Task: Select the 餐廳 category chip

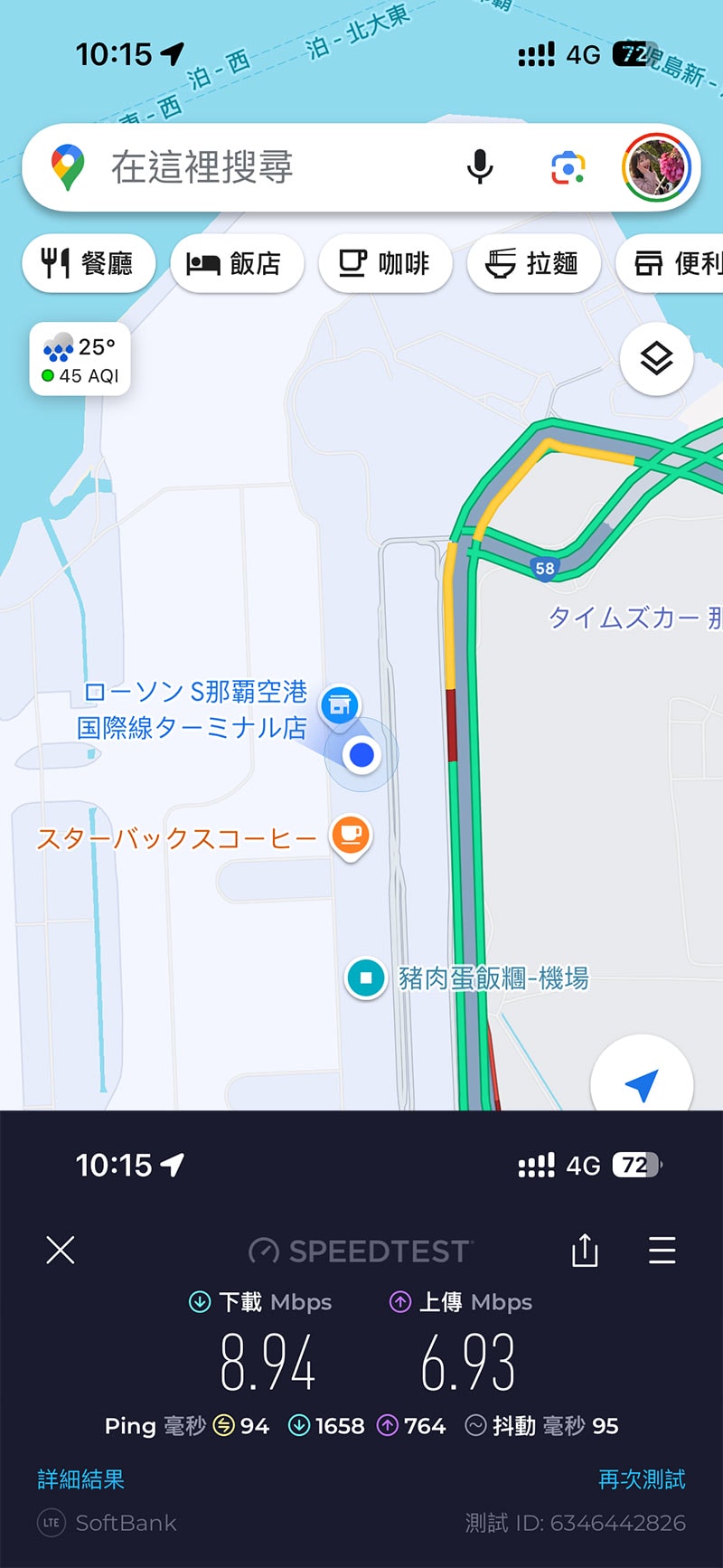Action: pyautogui.click(x=88, y=263)
